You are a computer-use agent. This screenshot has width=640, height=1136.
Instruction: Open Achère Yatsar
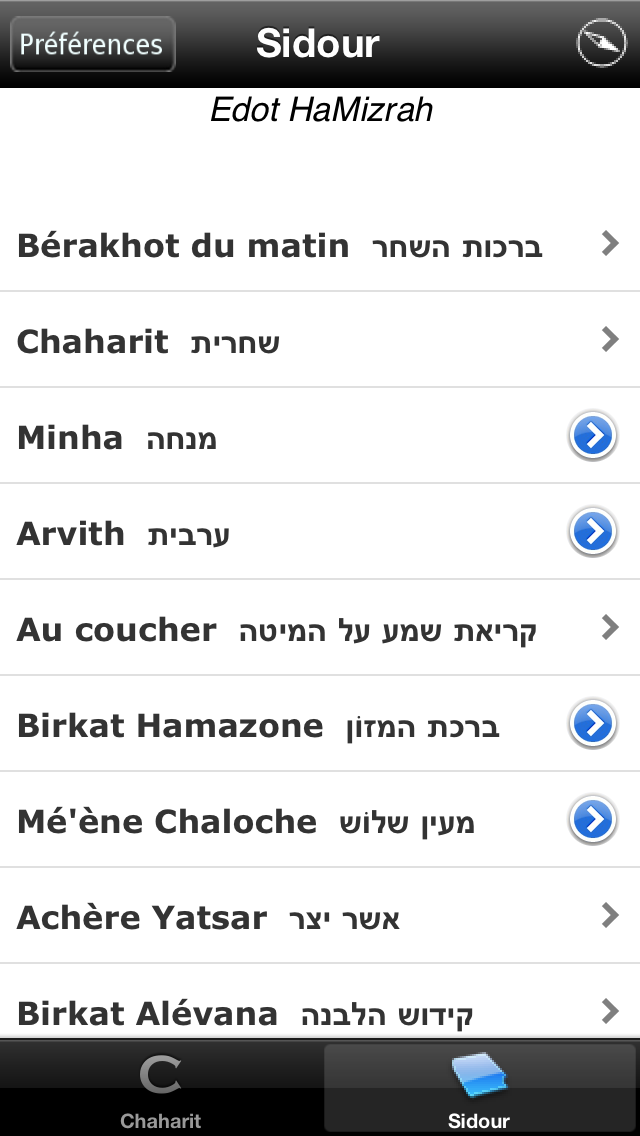point(320,916)
